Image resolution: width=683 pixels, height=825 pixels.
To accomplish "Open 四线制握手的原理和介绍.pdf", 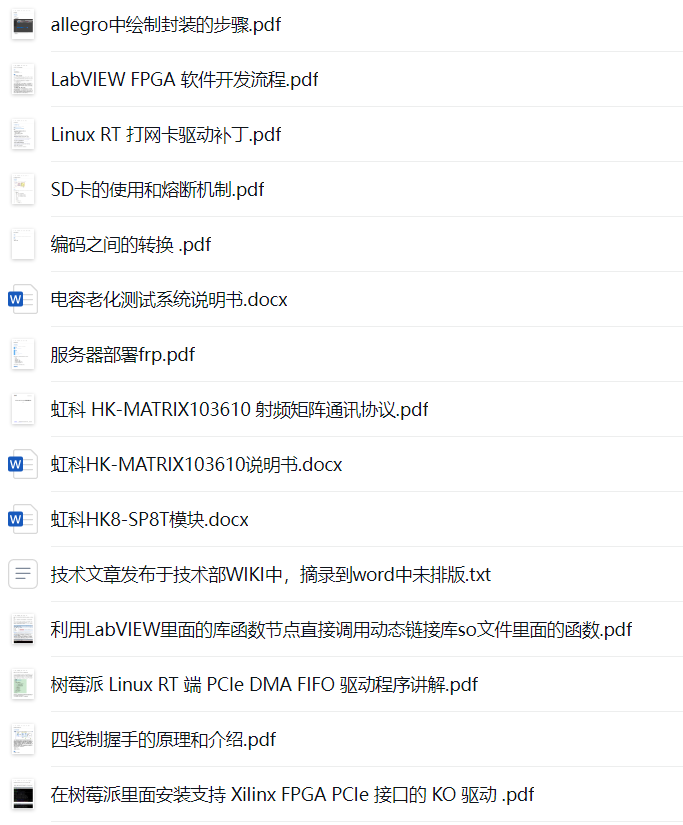I will point(163,740).
